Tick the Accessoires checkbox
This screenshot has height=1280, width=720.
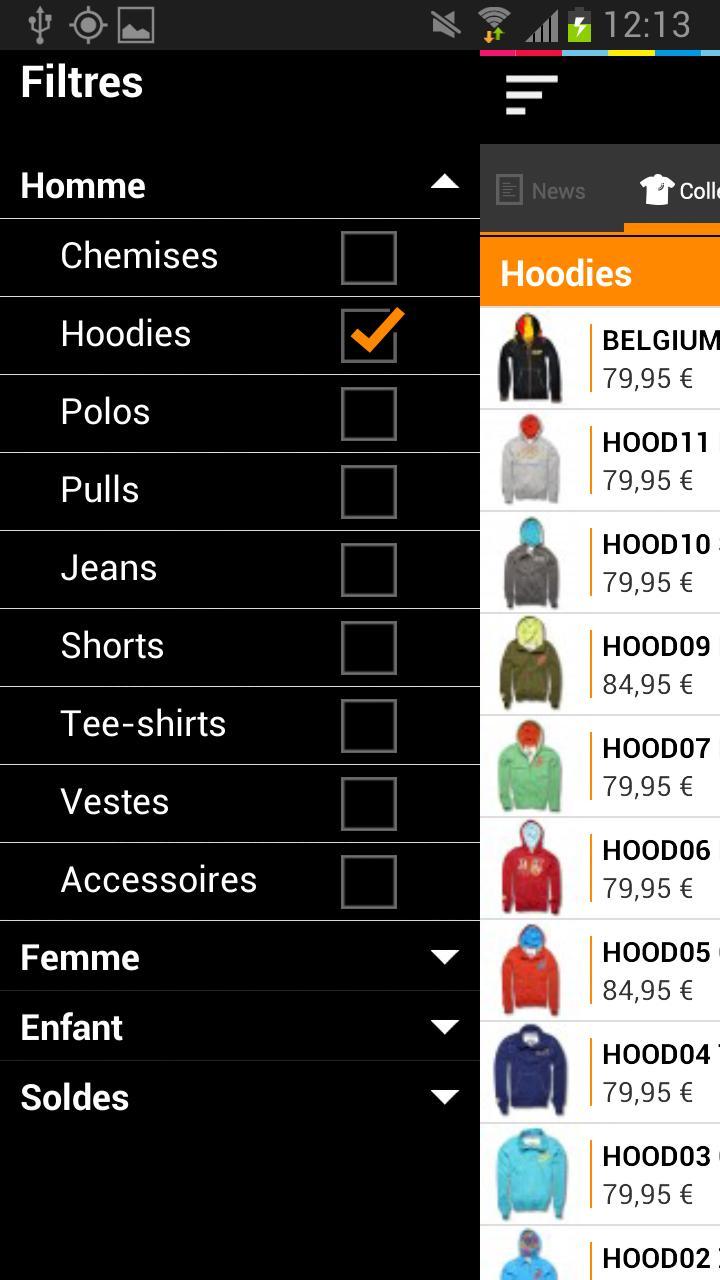(x=368, y=881)
